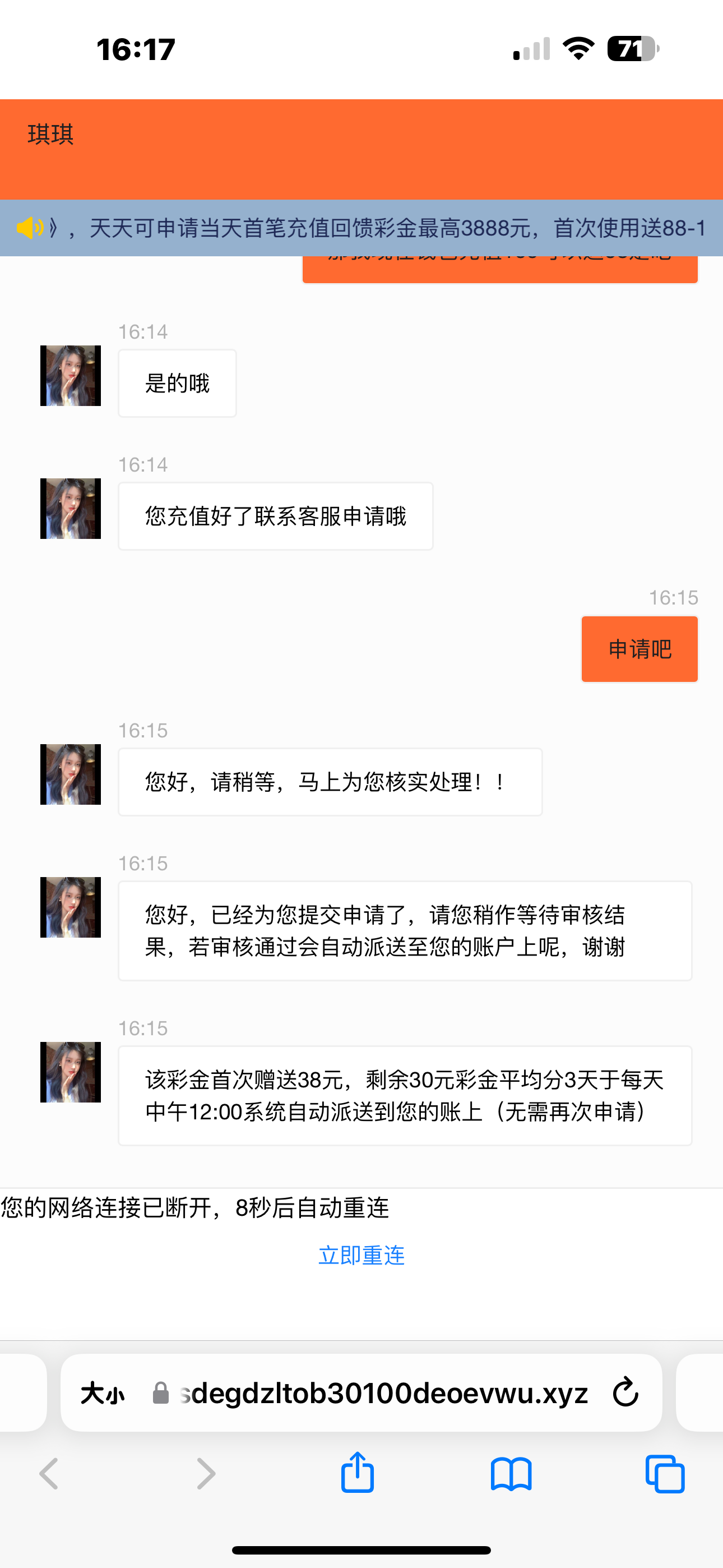
Task: Show all open Safari tabs
Action: [x=665, y=1474]
